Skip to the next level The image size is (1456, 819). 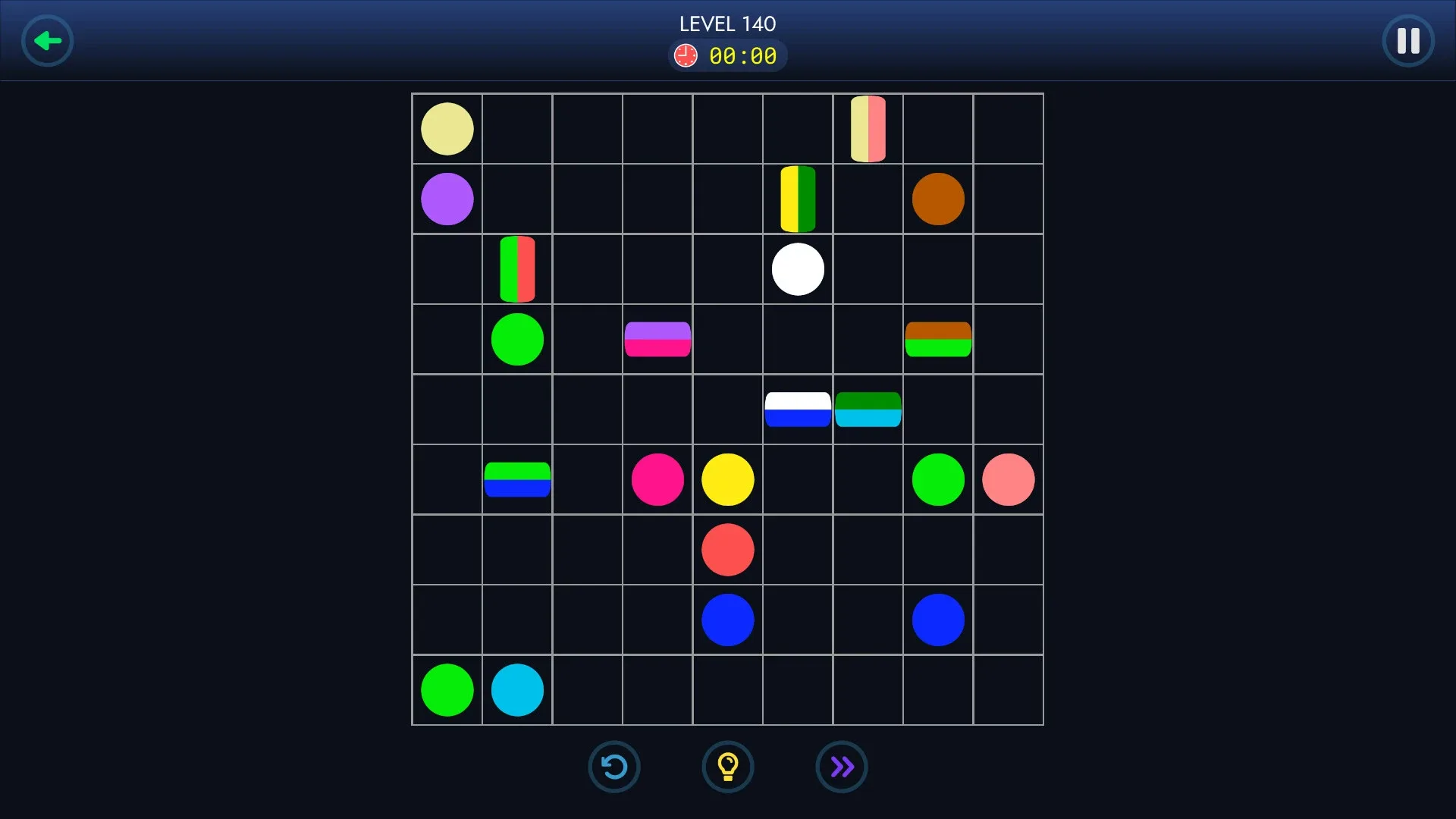tap(842, 767)
